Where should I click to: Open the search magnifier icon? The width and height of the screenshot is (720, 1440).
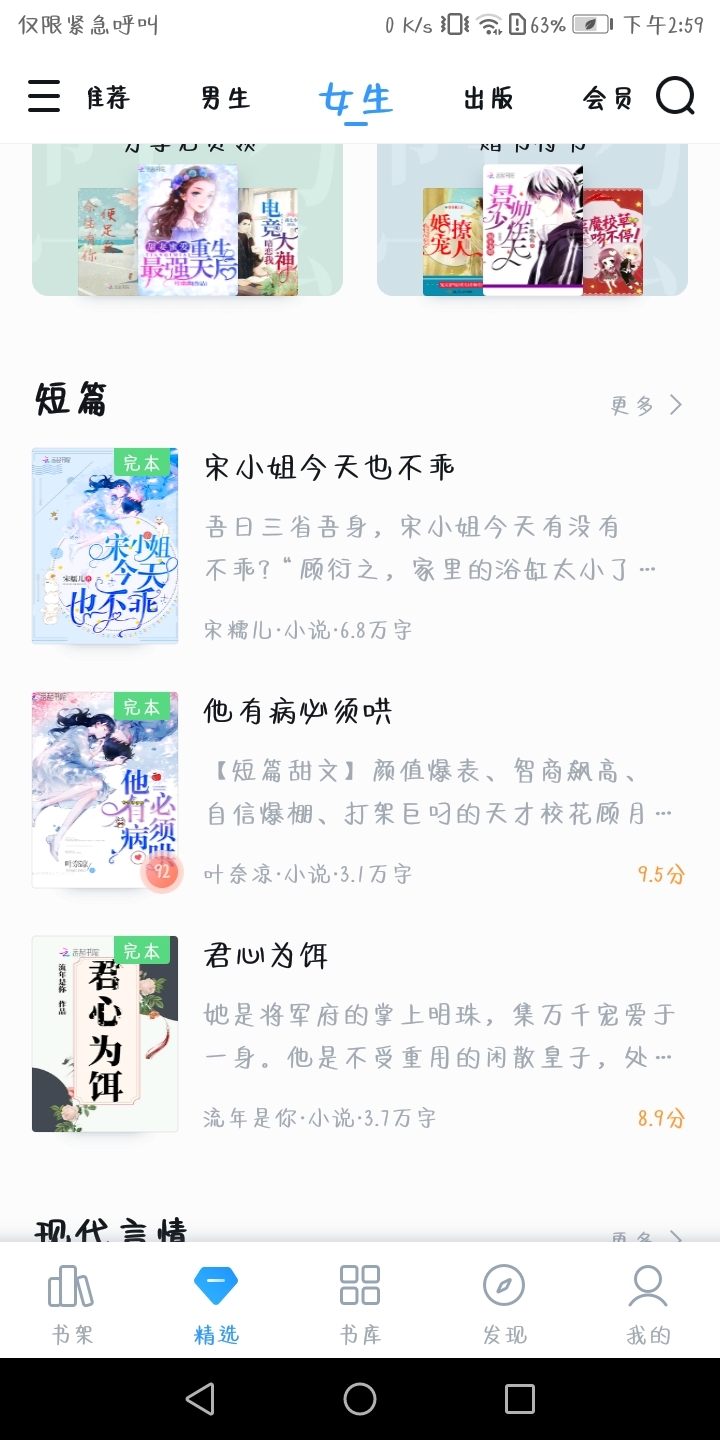click(675, 97)
